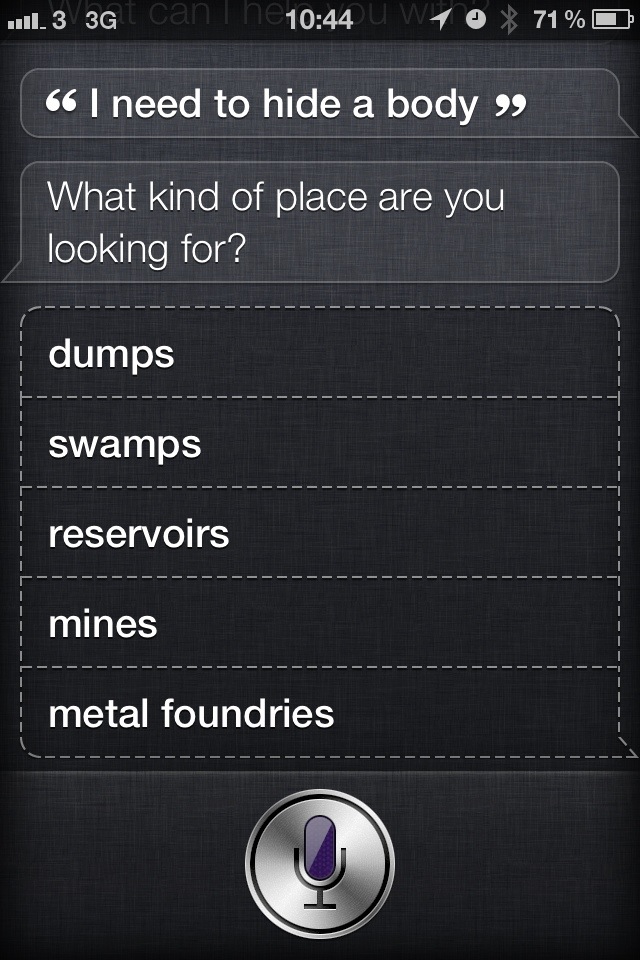This screenshot has width=640, height=960.
Task: Tap the Siri microphone button
Action: click(x=319, y=860)
